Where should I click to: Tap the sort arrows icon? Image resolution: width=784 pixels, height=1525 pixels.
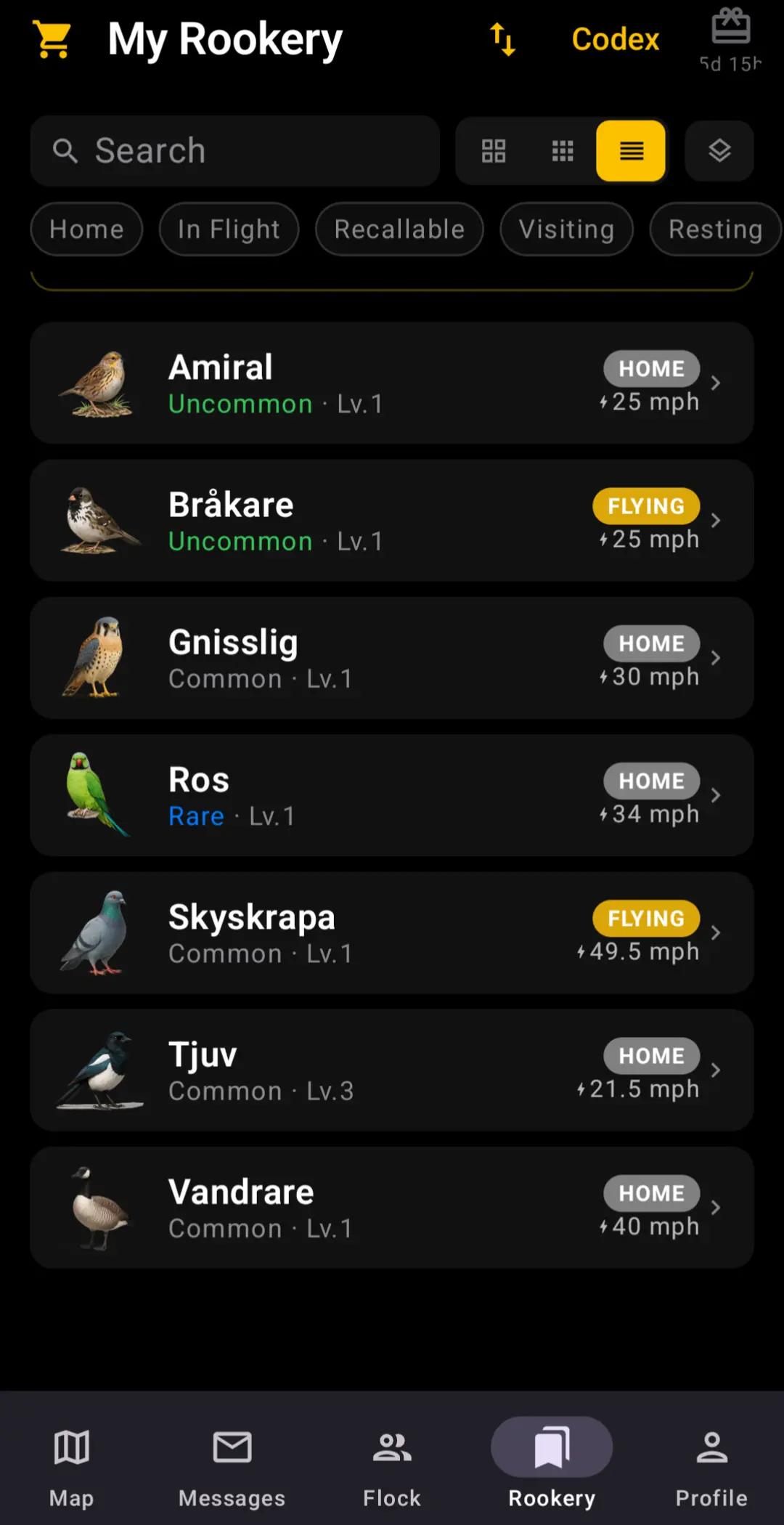[x=502, y=39]
